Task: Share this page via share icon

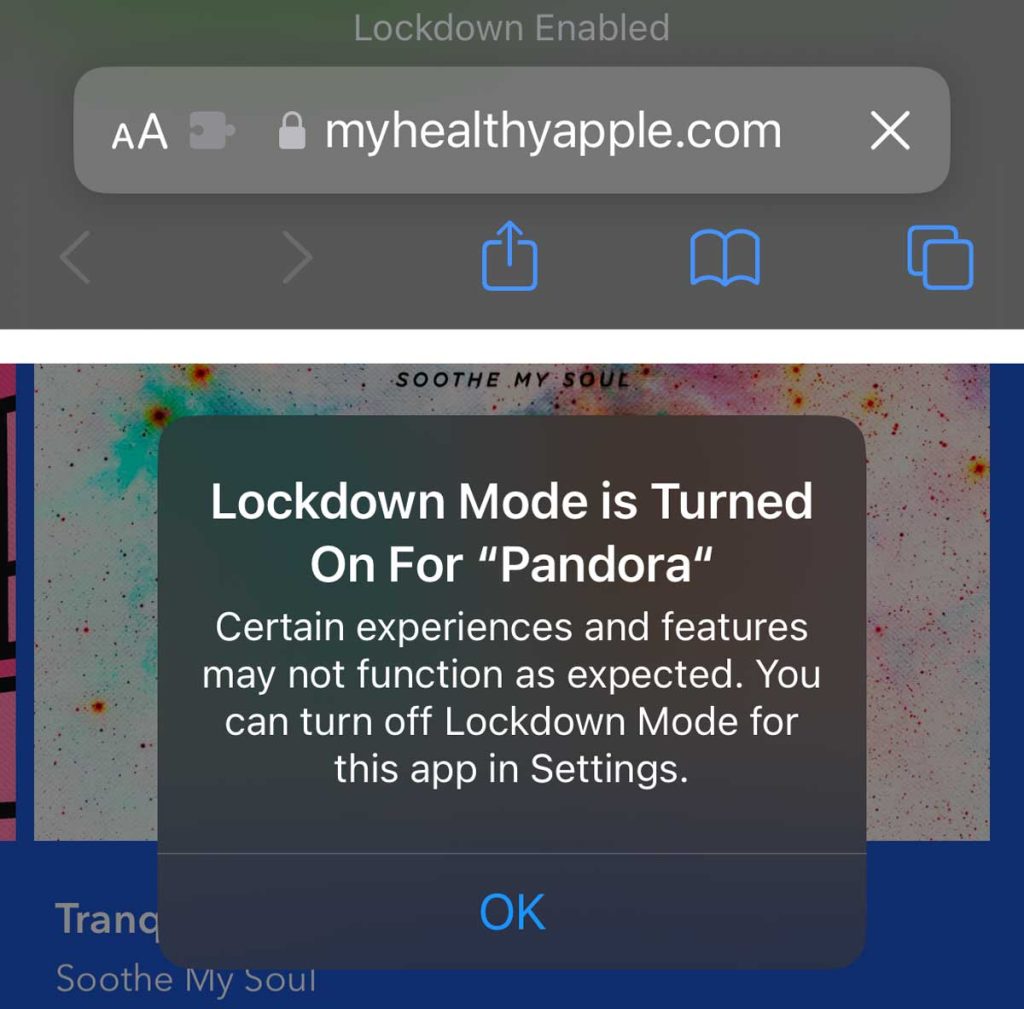Action: click(510, 257)
